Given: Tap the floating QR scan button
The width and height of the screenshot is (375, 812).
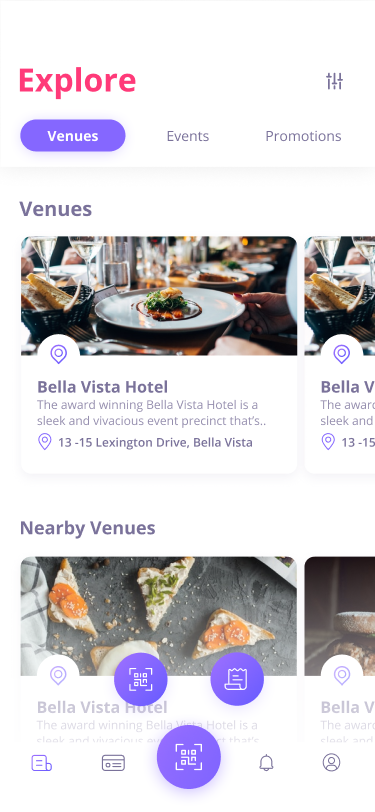Looking at the screenshot, I should 141,679.
